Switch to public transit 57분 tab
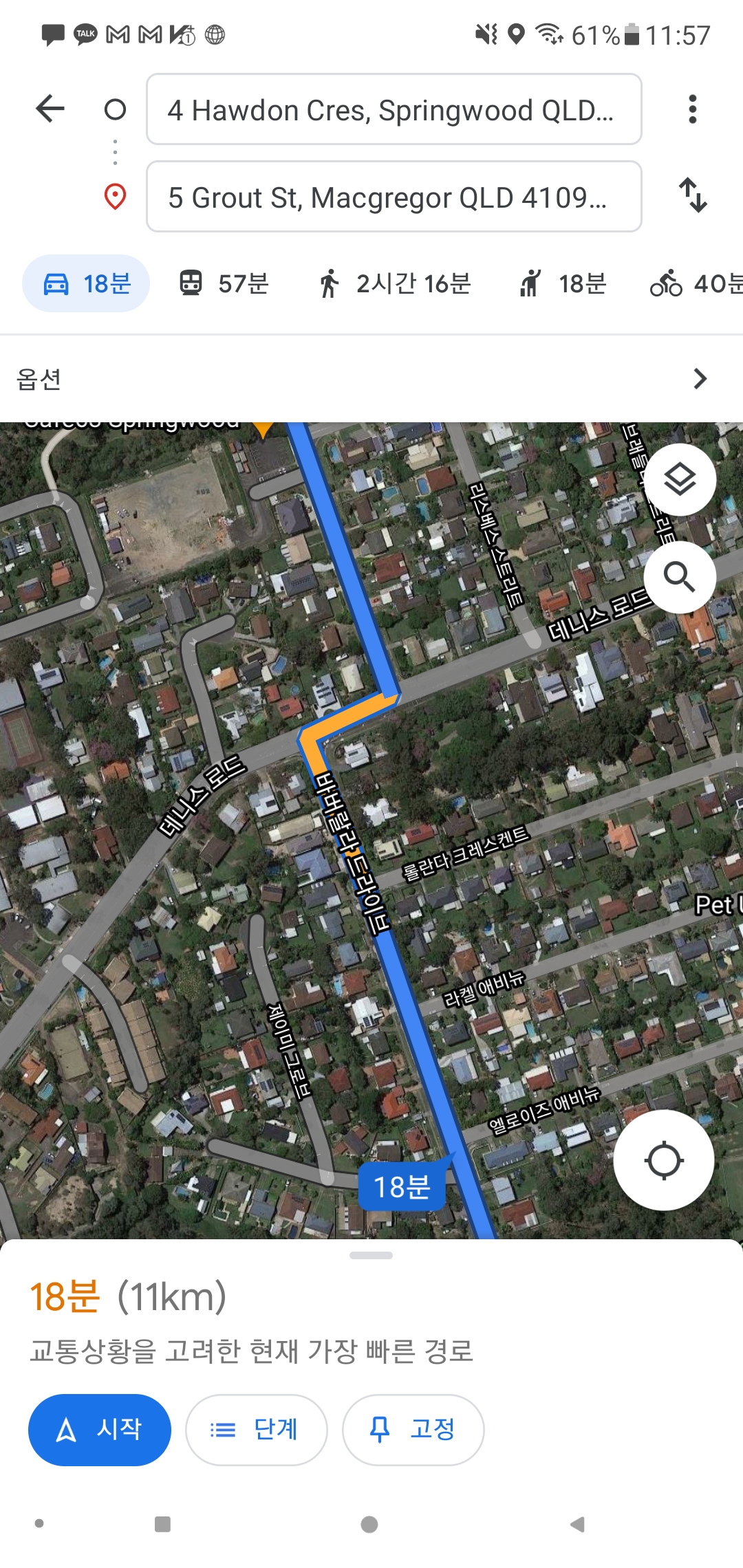This screenshot has height=1568, width=743. coord(224,283)
